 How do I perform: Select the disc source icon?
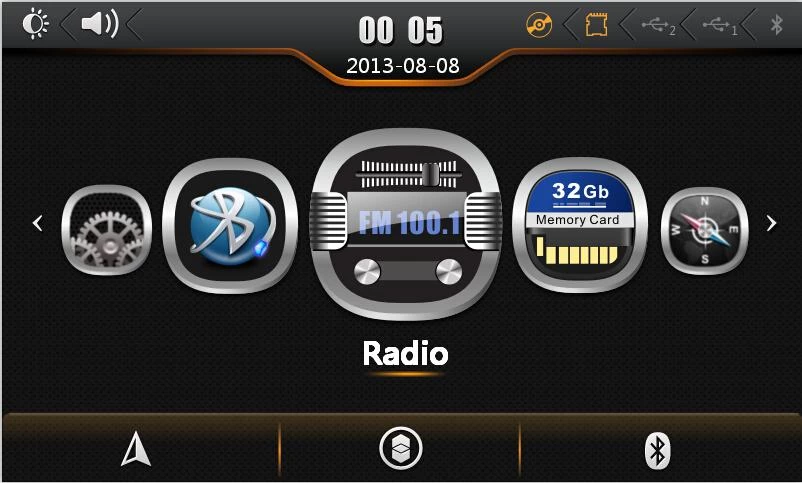tap(539, 26)
